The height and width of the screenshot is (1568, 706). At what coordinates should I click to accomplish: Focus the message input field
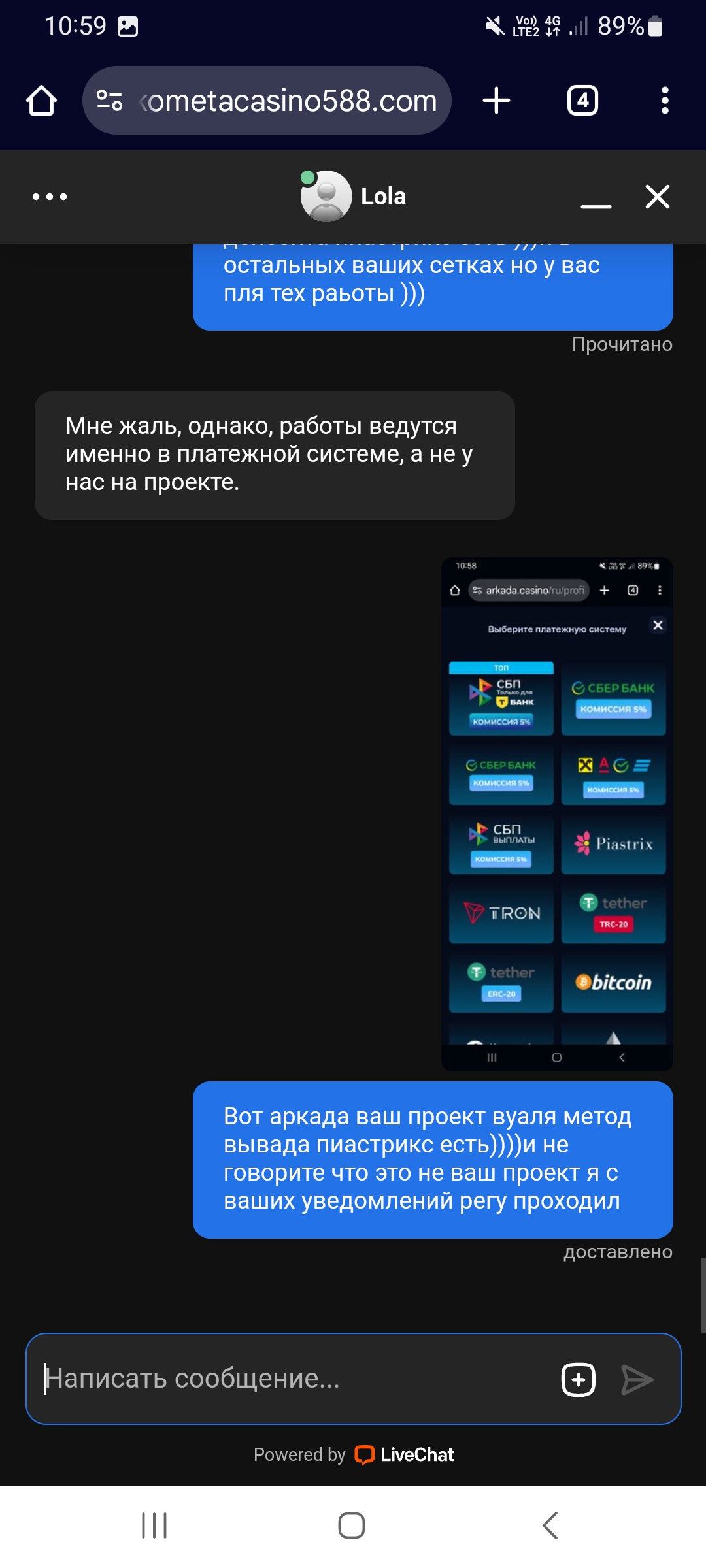tap(294, 1379)
